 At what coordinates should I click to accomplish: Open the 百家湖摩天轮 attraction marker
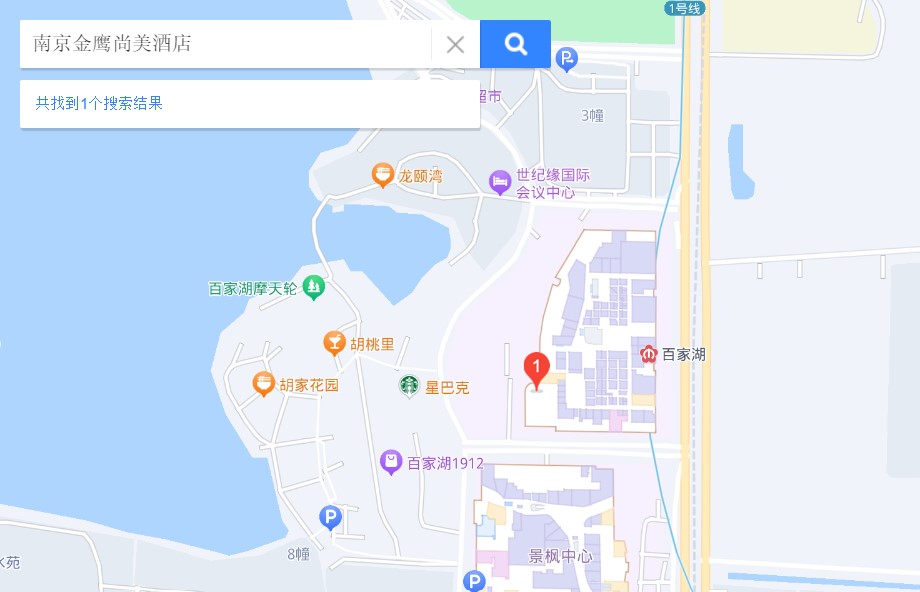coord(314,288)
